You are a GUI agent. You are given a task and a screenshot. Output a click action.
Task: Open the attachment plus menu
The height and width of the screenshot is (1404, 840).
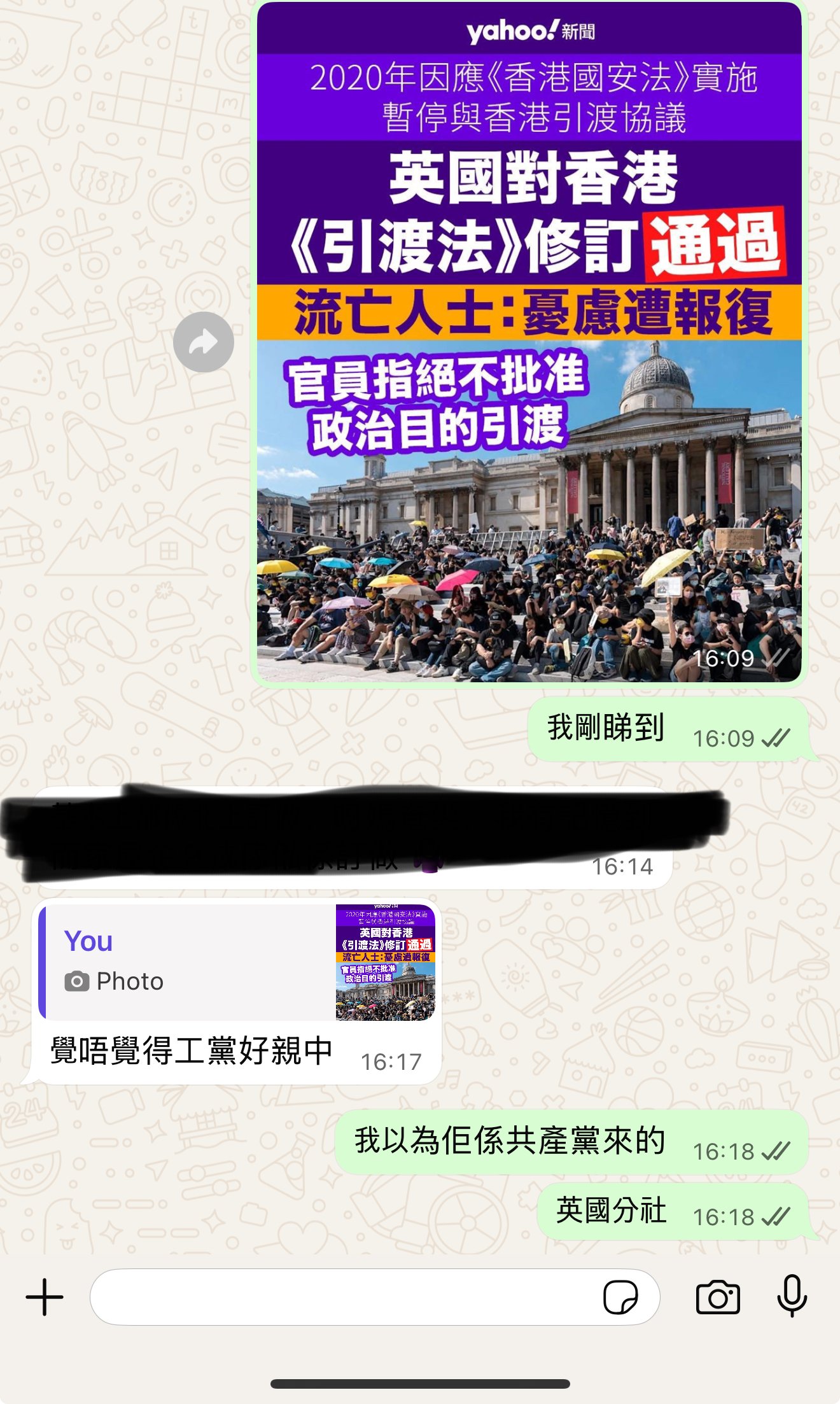click(x=45, y=1297)
